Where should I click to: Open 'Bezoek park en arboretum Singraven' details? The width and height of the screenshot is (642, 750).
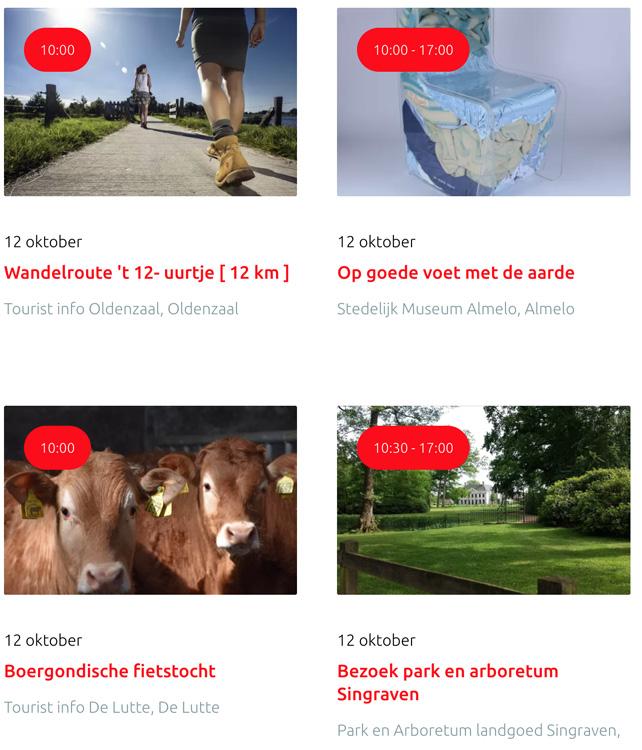[447, 682]
